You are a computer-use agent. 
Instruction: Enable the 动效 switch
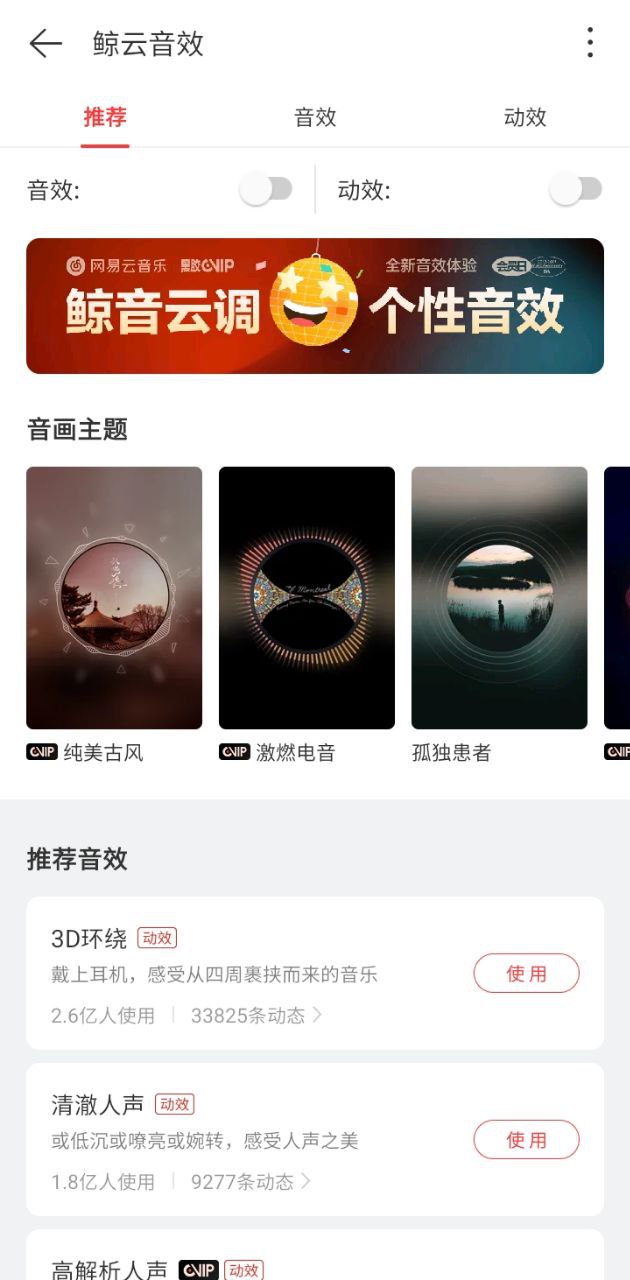[576, 189]
